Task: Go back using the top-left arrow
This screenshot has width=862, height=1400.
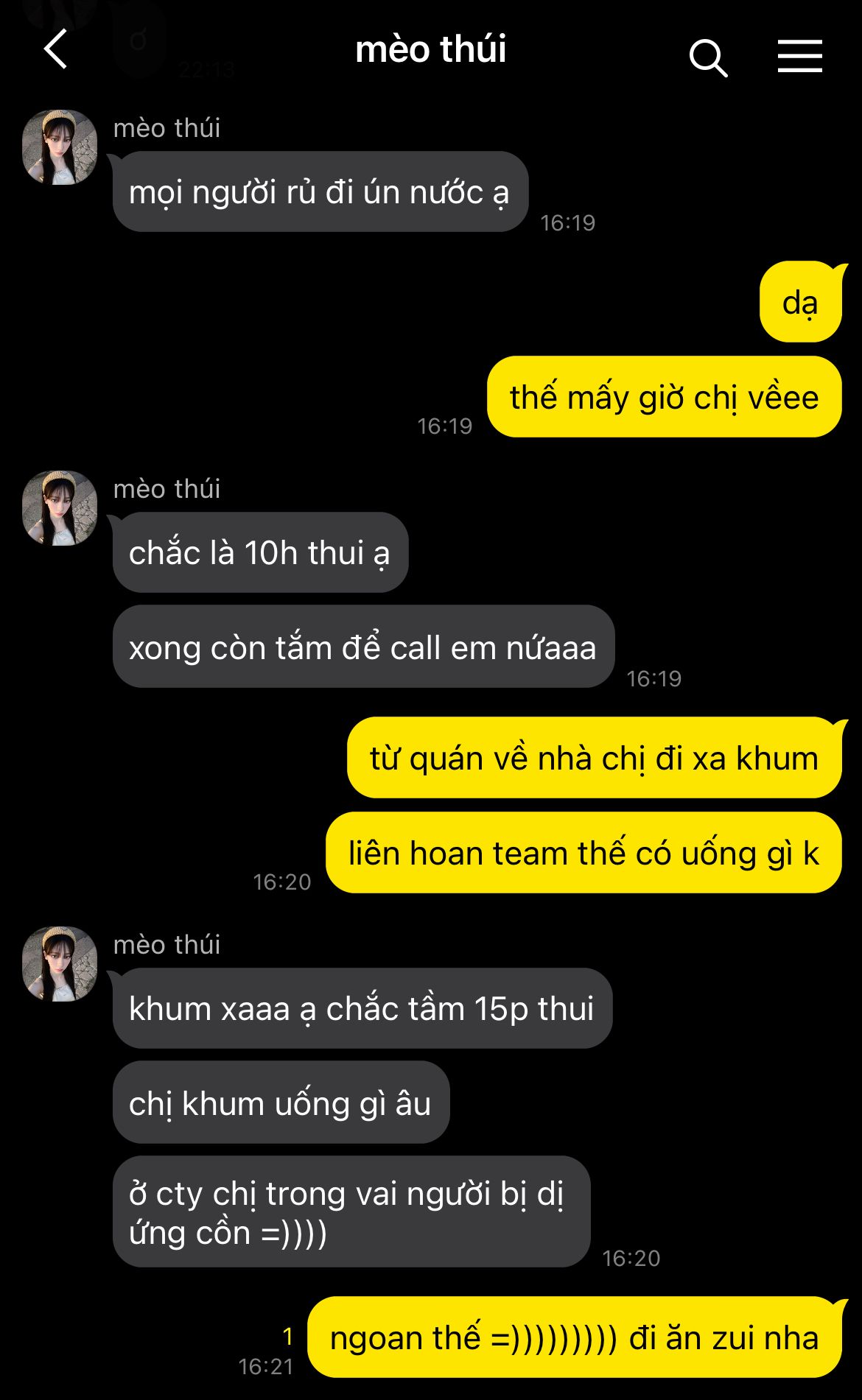Action: (x=56, y=49)
